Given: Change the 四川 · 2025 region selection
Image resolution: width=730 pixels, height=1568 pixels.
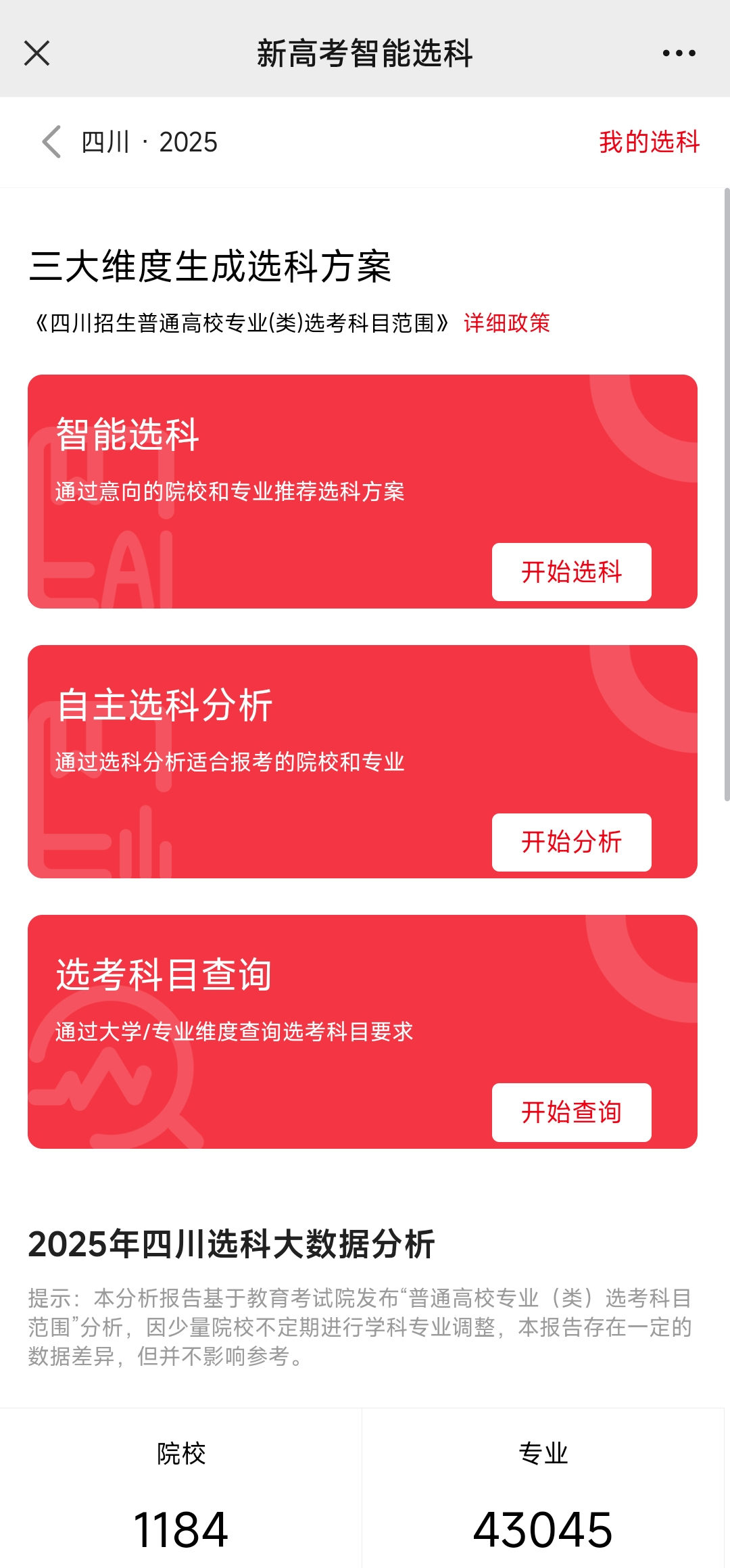Looking at the screenshot, I should pyautogui.click(x=149, y=142).
